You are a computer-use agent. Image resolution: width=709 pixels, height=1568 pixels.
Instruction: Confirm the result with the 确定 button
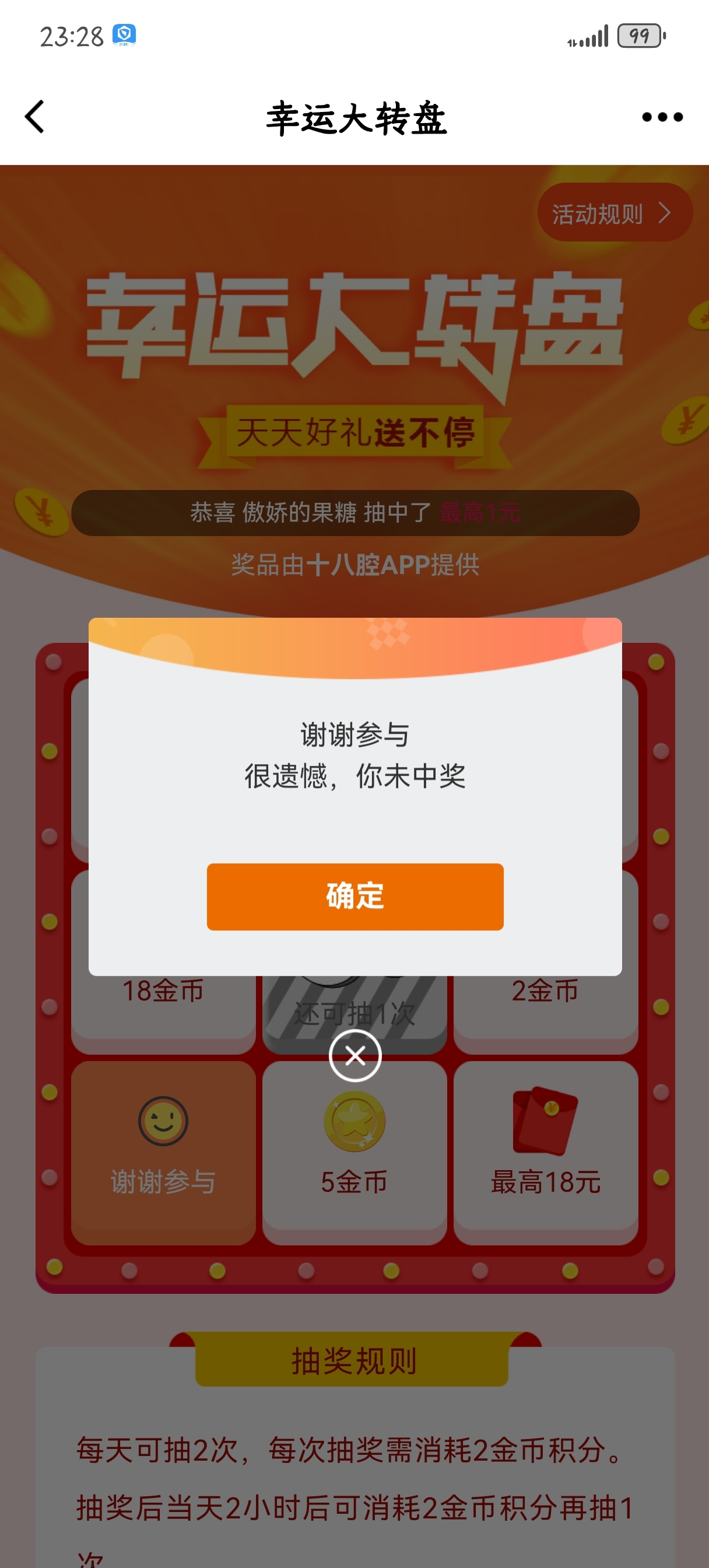[355, 896]
